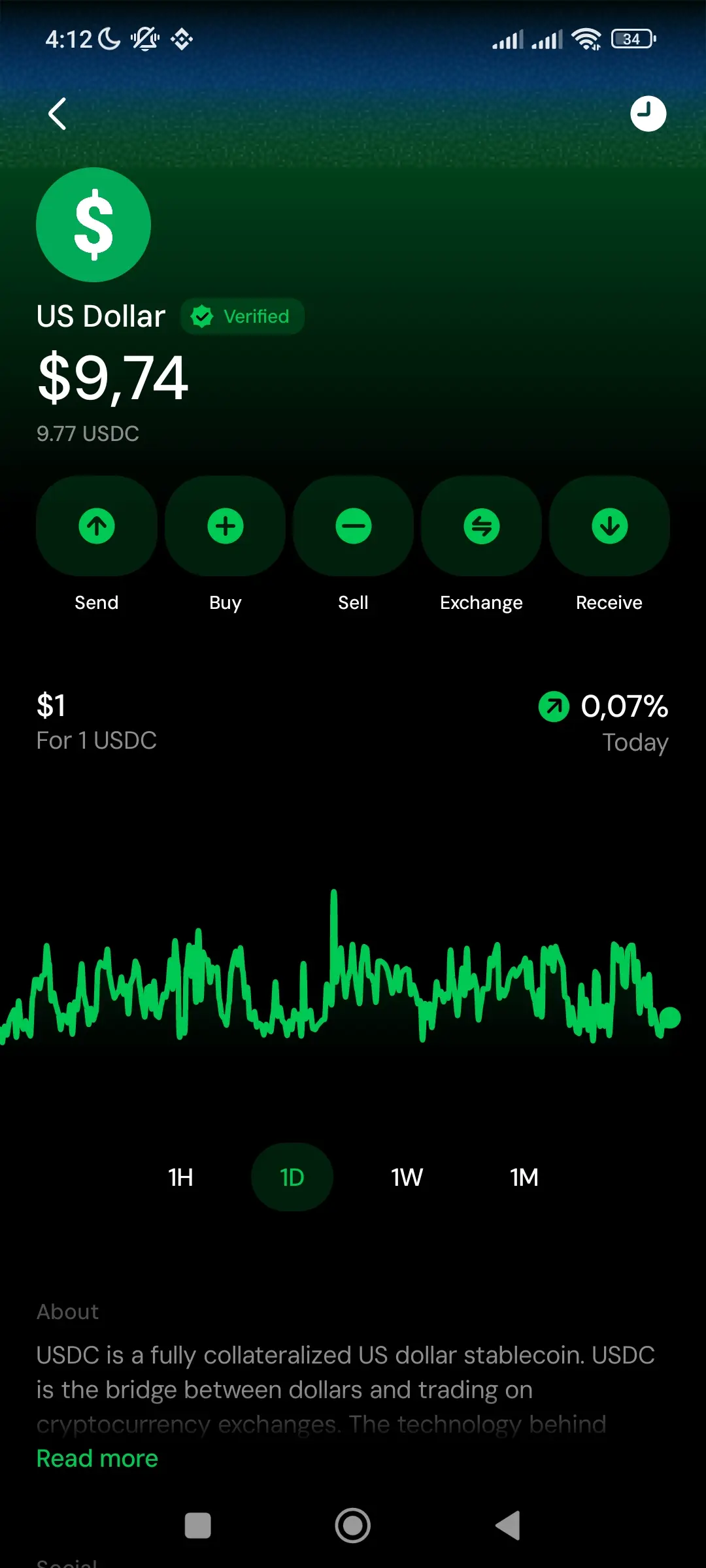Open transaction history clock icon

click(x=648, y=114)
